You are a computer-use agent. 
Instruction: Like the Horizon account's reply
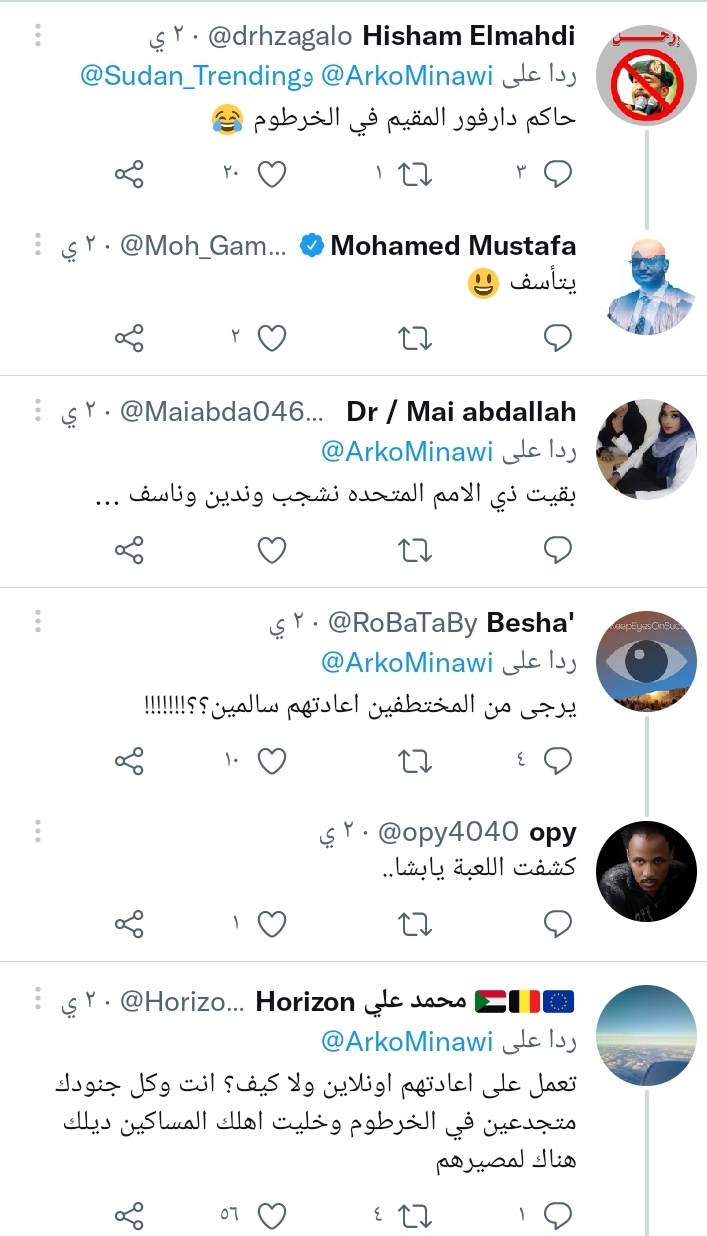coord(272,1215)
